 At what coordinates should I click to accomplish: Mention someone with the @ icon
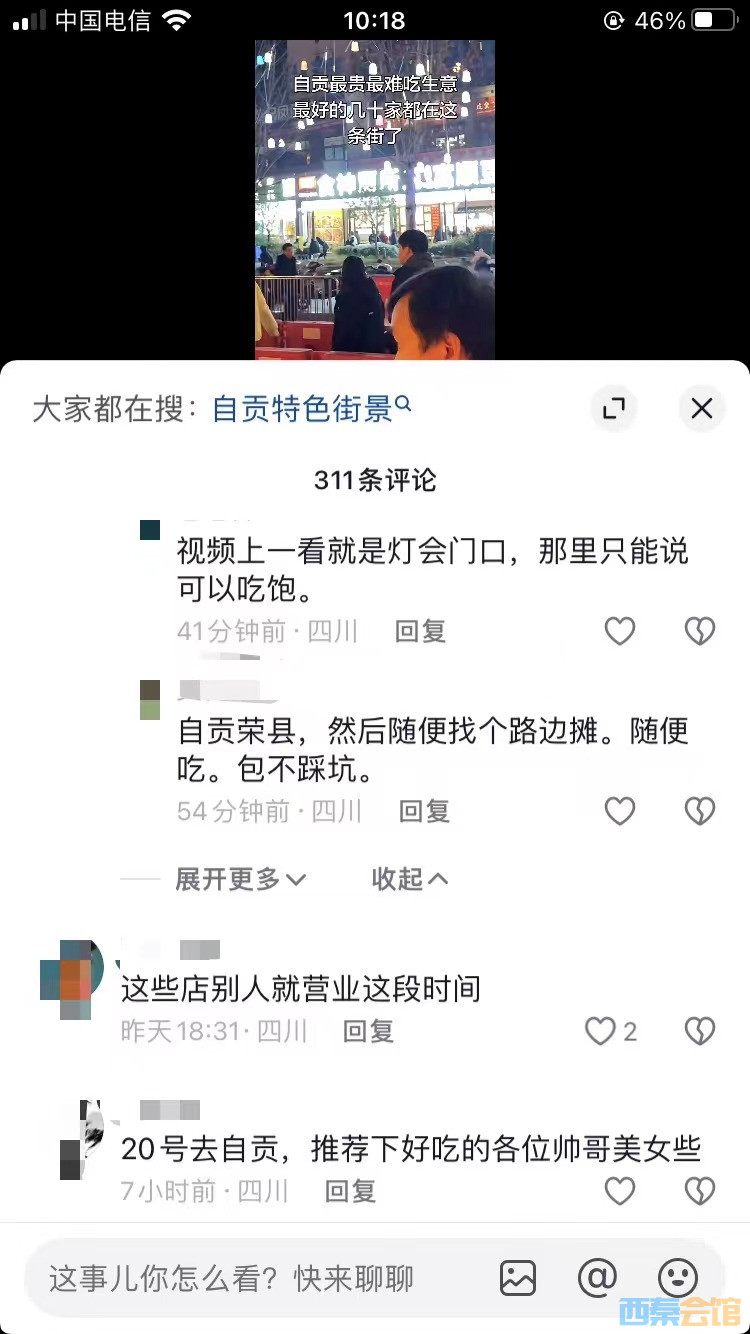click(597, 1278)
